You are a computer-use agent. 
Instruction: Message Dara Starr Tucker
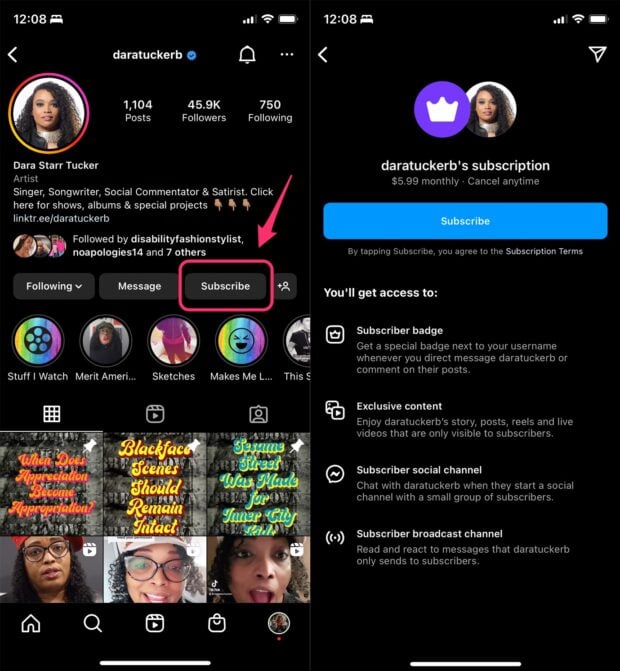139,286
